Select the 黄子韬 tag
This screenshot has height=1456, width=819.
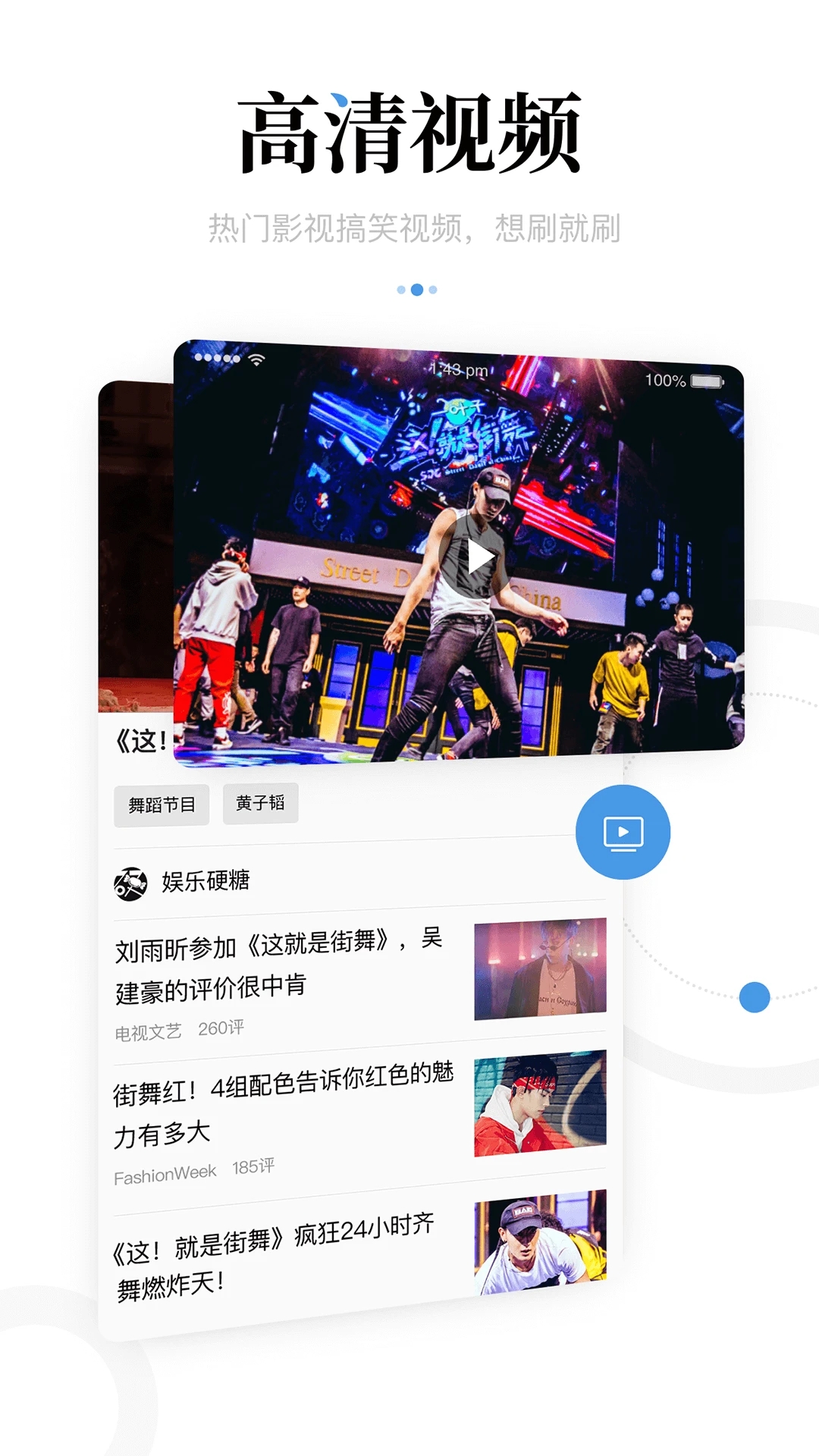click(259, 805)
